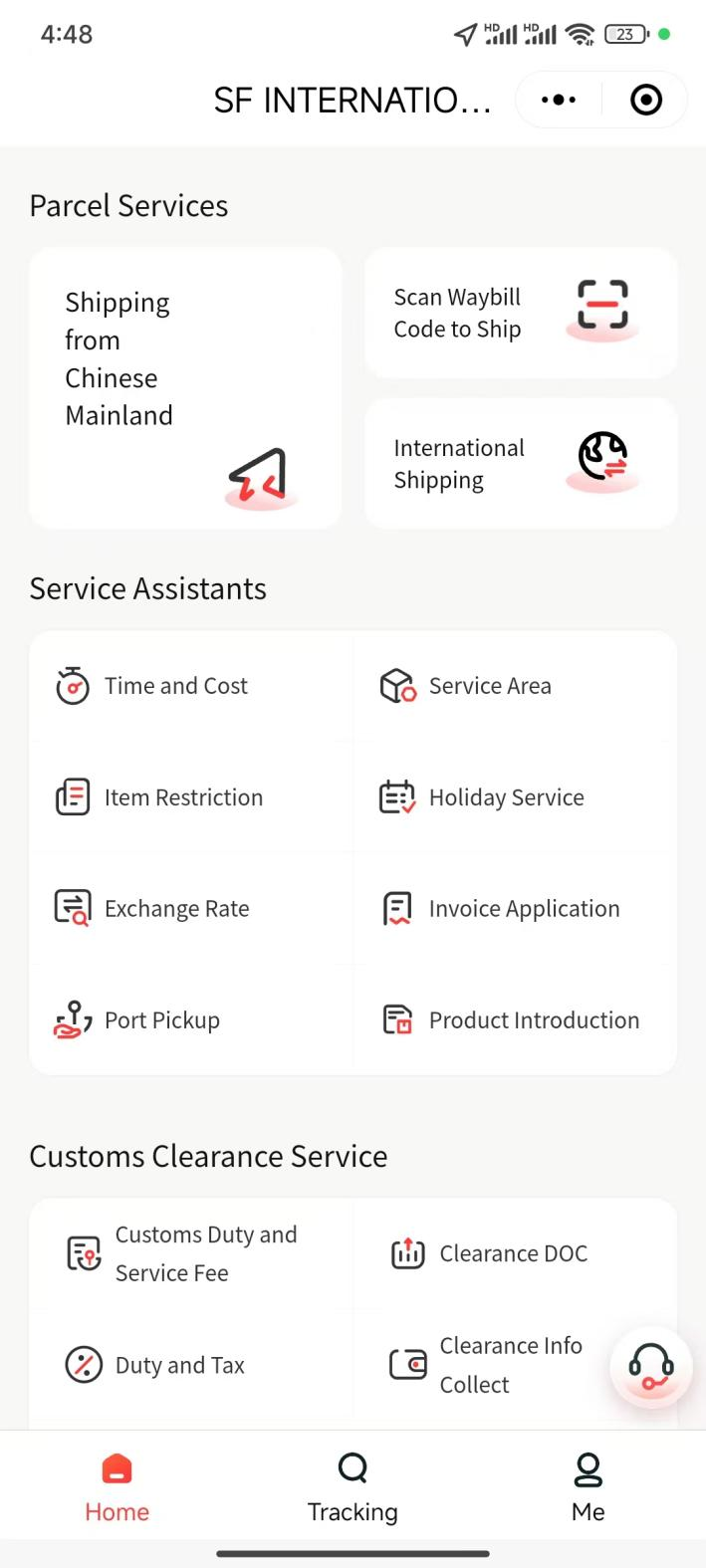This screenshot has width=706, height=1568.
Task: Open Clearance DOC
Action: (x=513, y=1253)
